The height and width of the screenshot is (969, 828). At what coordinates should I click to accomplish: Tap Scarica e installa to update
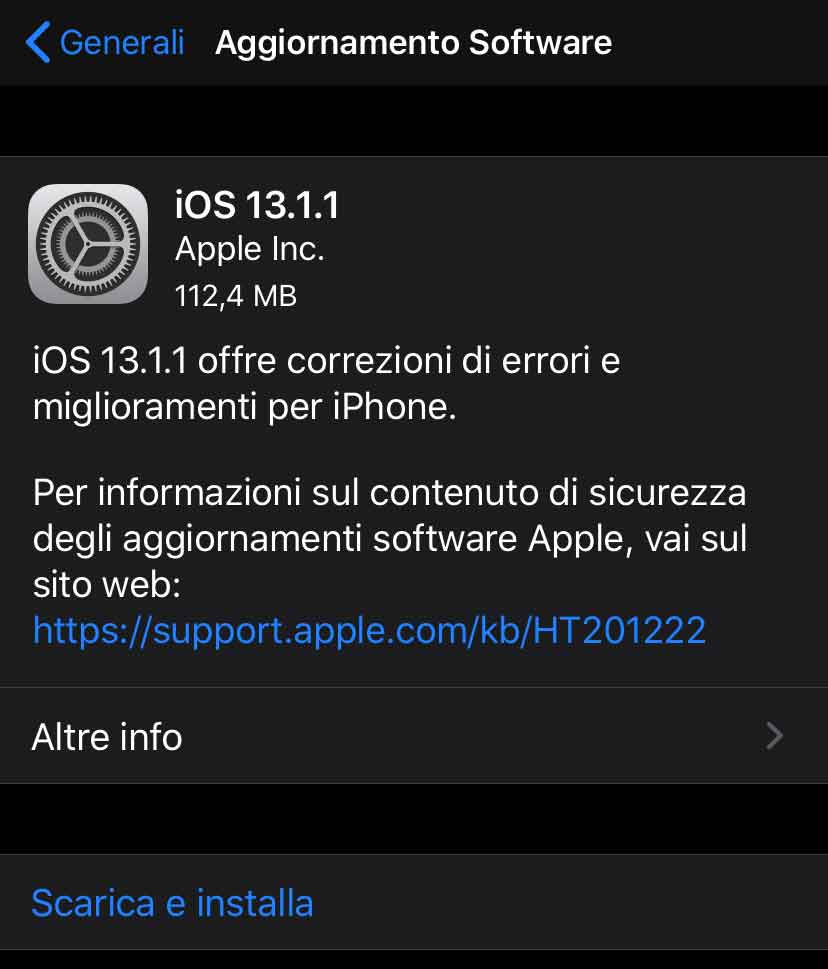click(172, 903)
